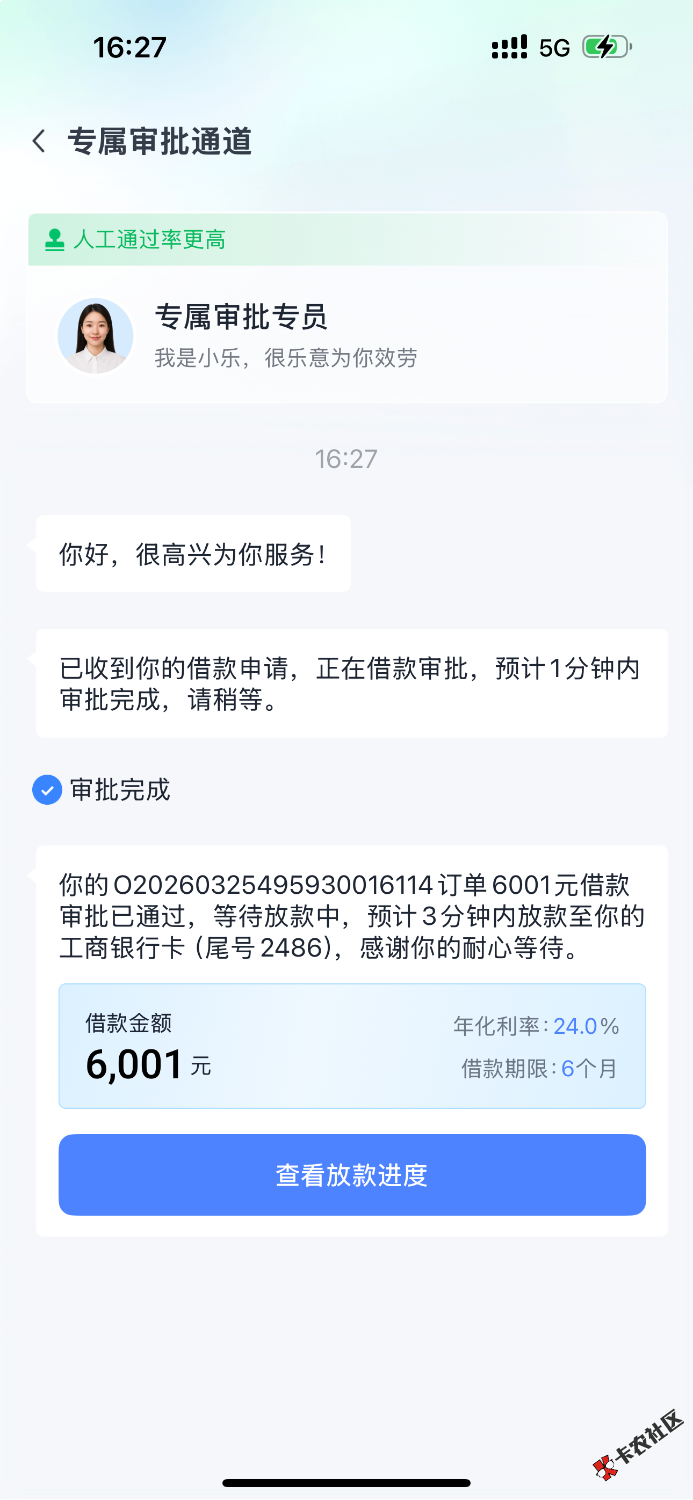693x1500 pixels.
Task: Tap the 查看放款进度 button
Action: coord(352,1175)
